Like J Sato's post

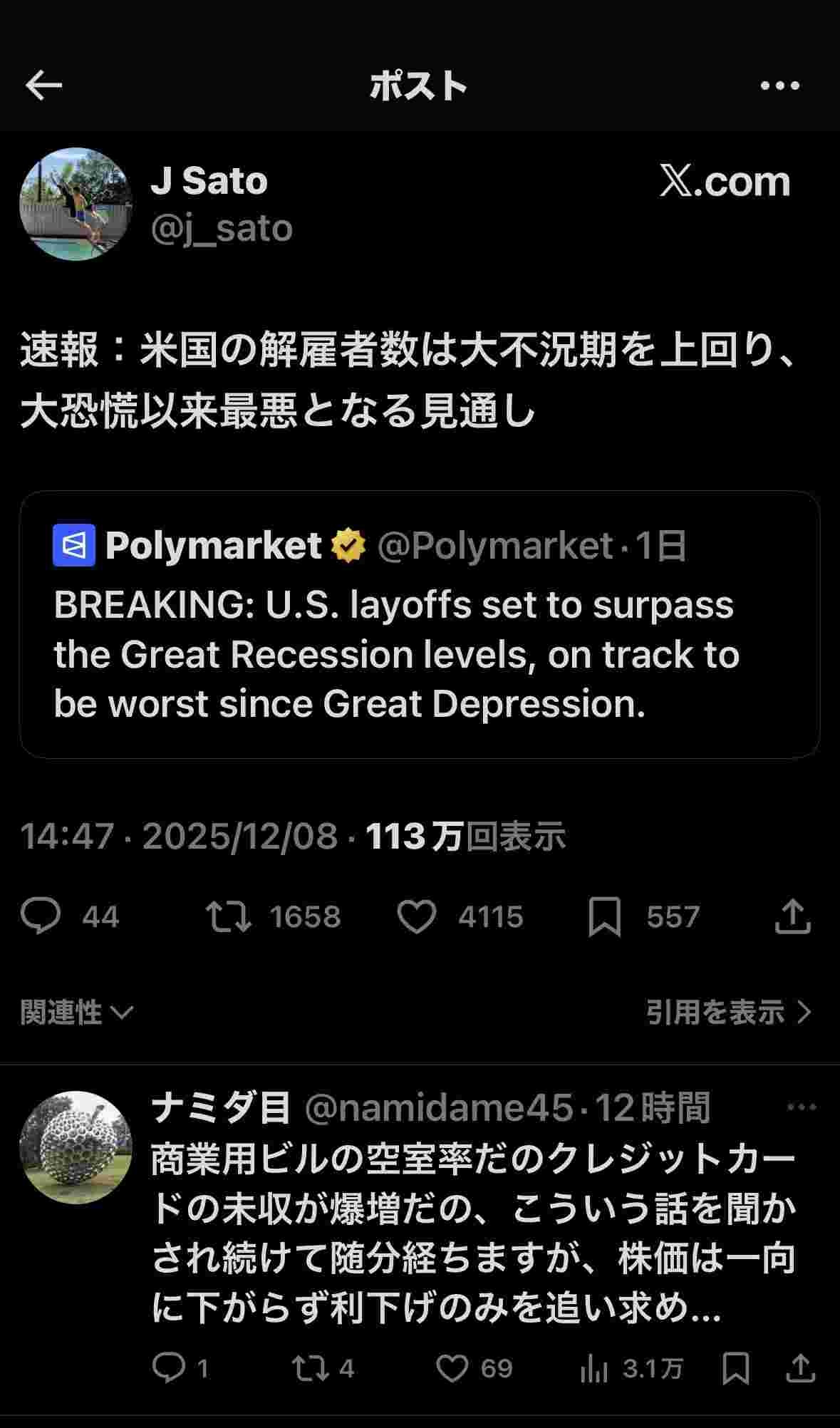tap(417, 916)
